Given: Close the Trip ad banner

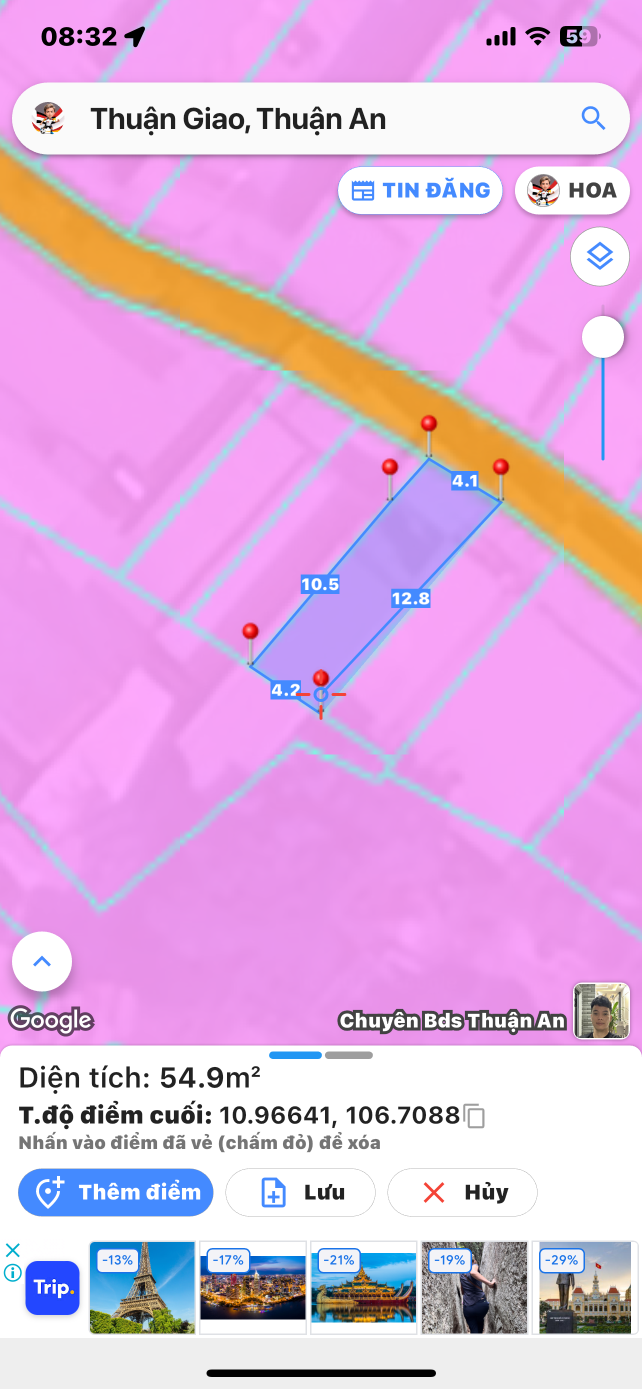Looking at the screenshot, I should point(13,1250).
